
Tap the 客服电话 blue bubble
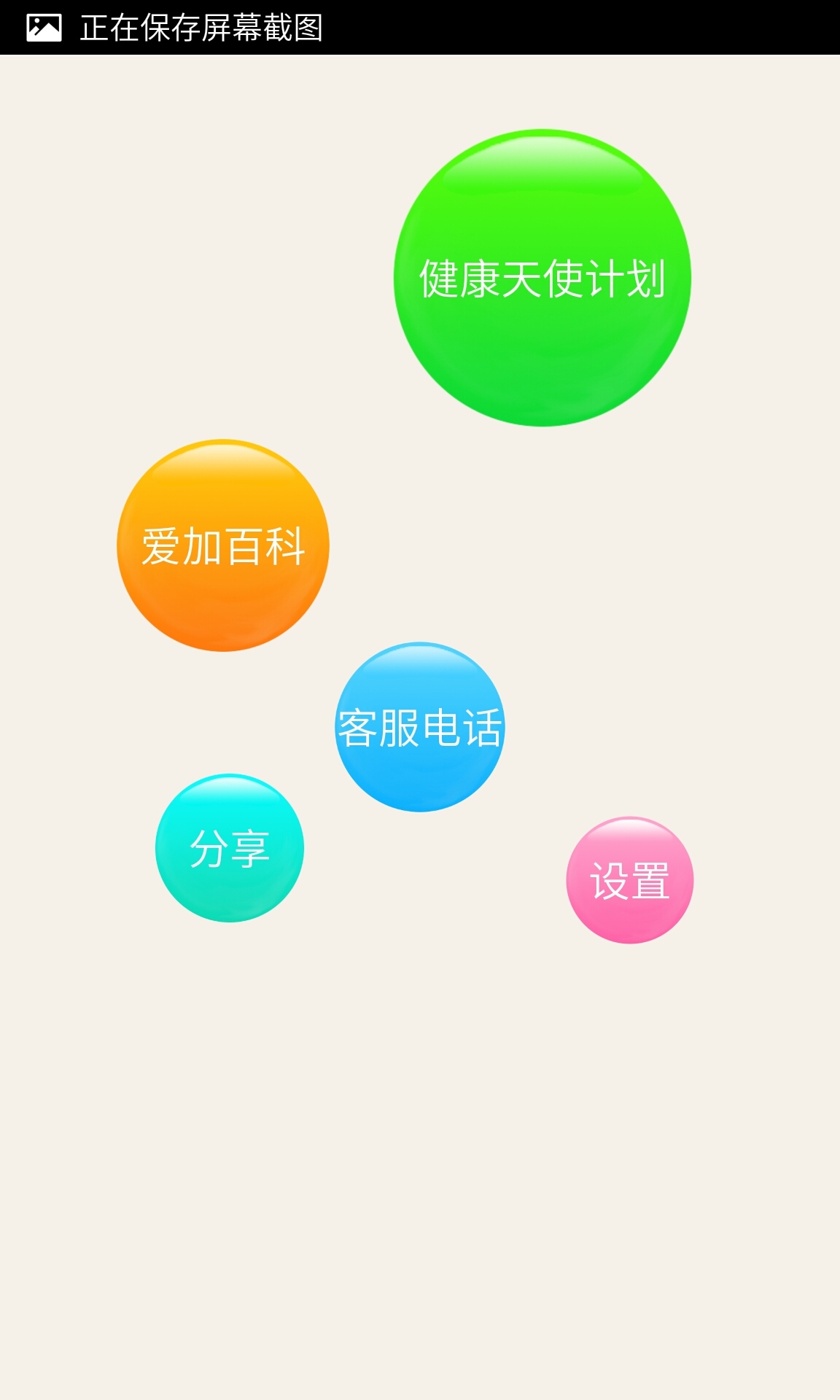click(420, 727)
